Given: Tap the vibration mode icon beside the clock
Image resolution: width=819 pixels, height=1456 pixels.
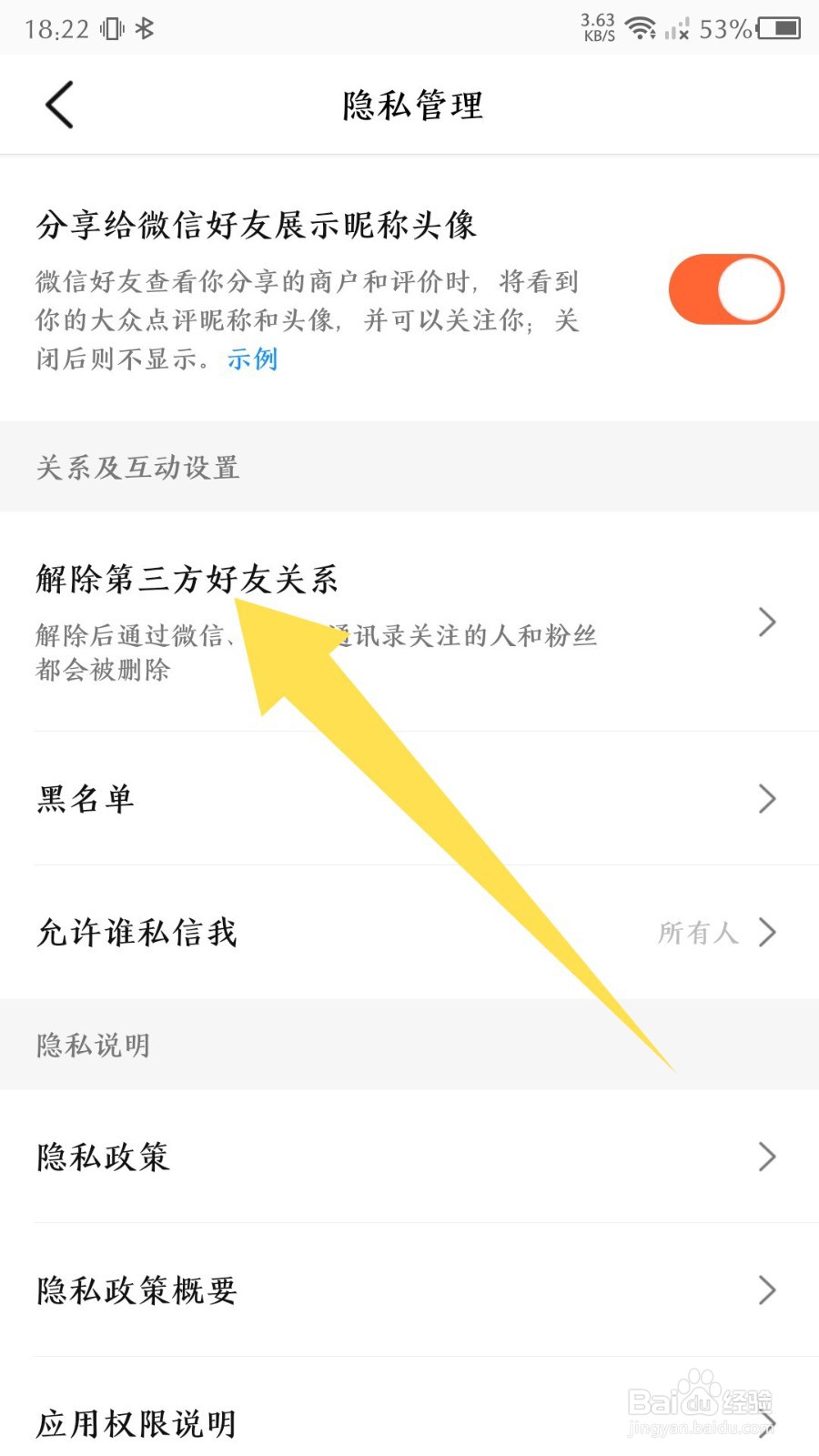Looking at the screenshot, I should [x=109, y=28].
